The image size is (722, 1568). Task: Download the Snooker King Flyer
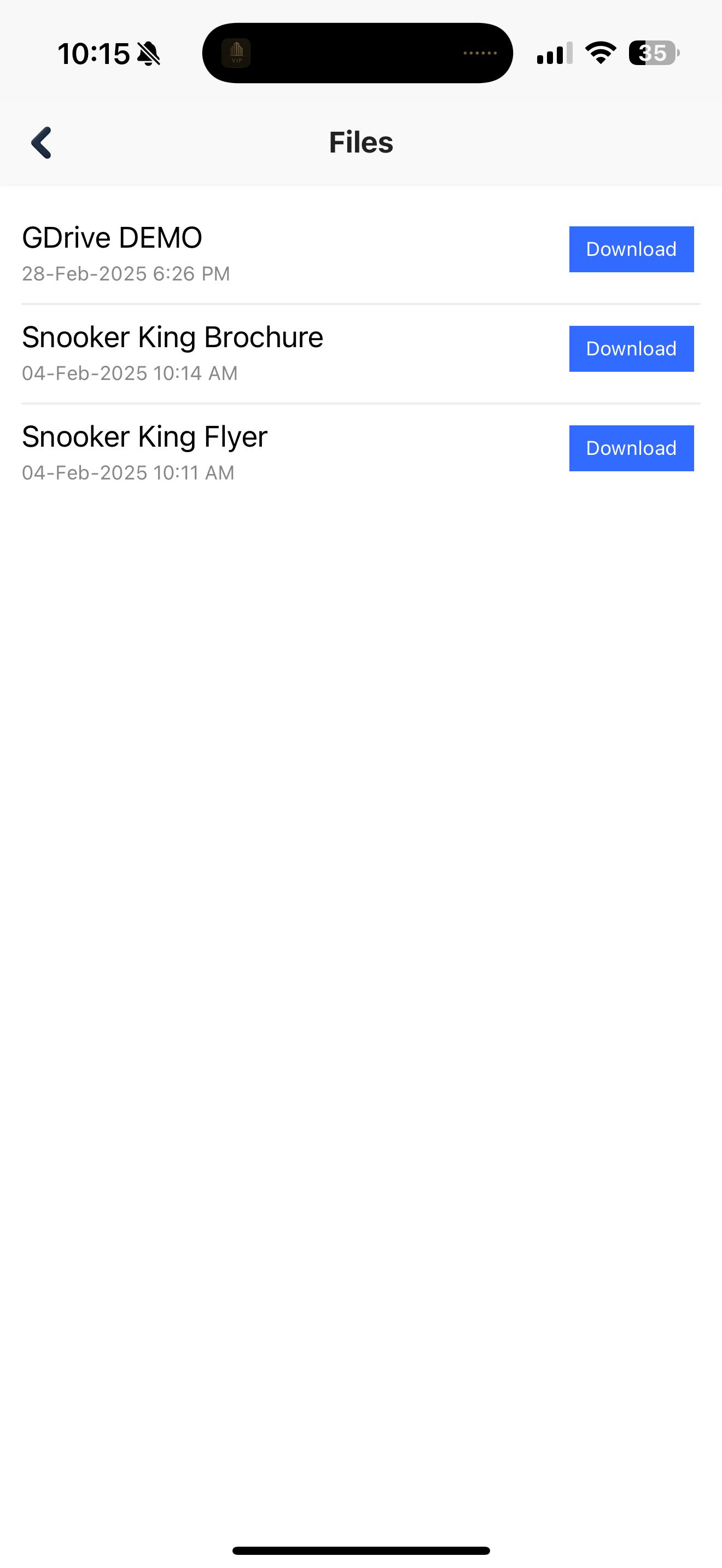(631, 448)
